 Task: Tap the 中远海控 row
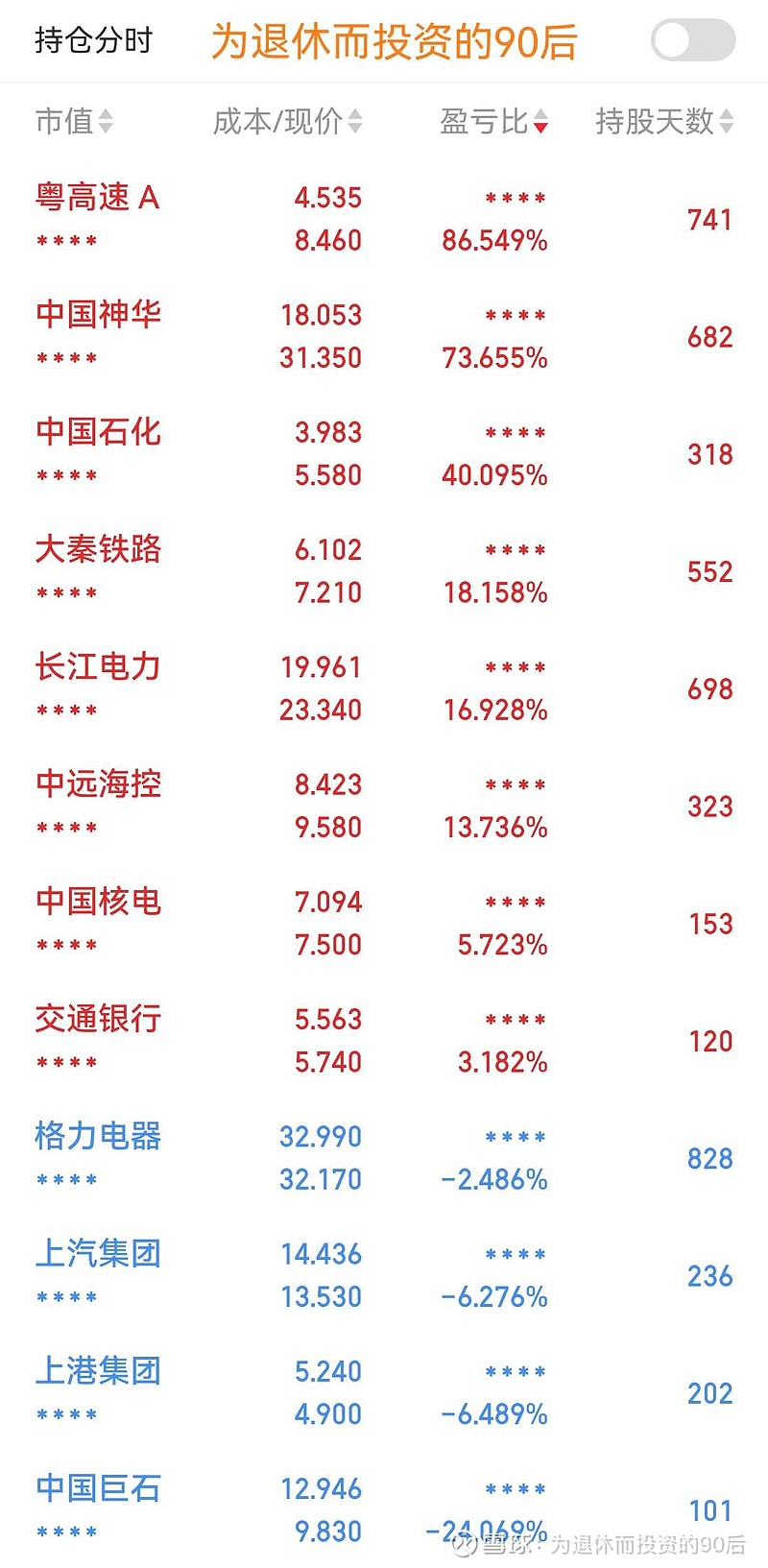tap(384, 806)
